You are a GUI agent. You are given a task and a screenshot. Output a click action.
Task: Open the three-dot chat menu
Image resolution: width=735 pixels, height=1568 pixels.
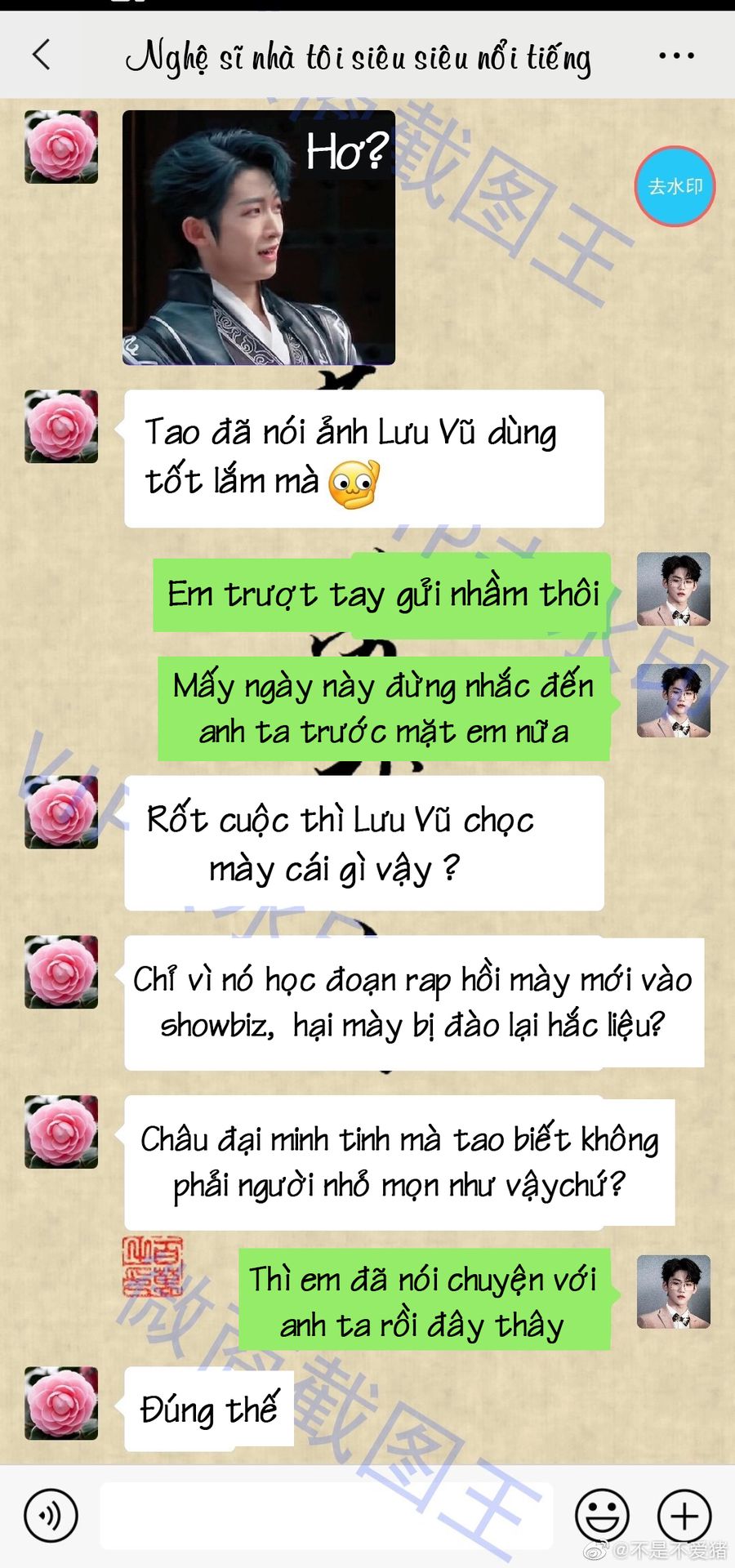tap(676, 56)
